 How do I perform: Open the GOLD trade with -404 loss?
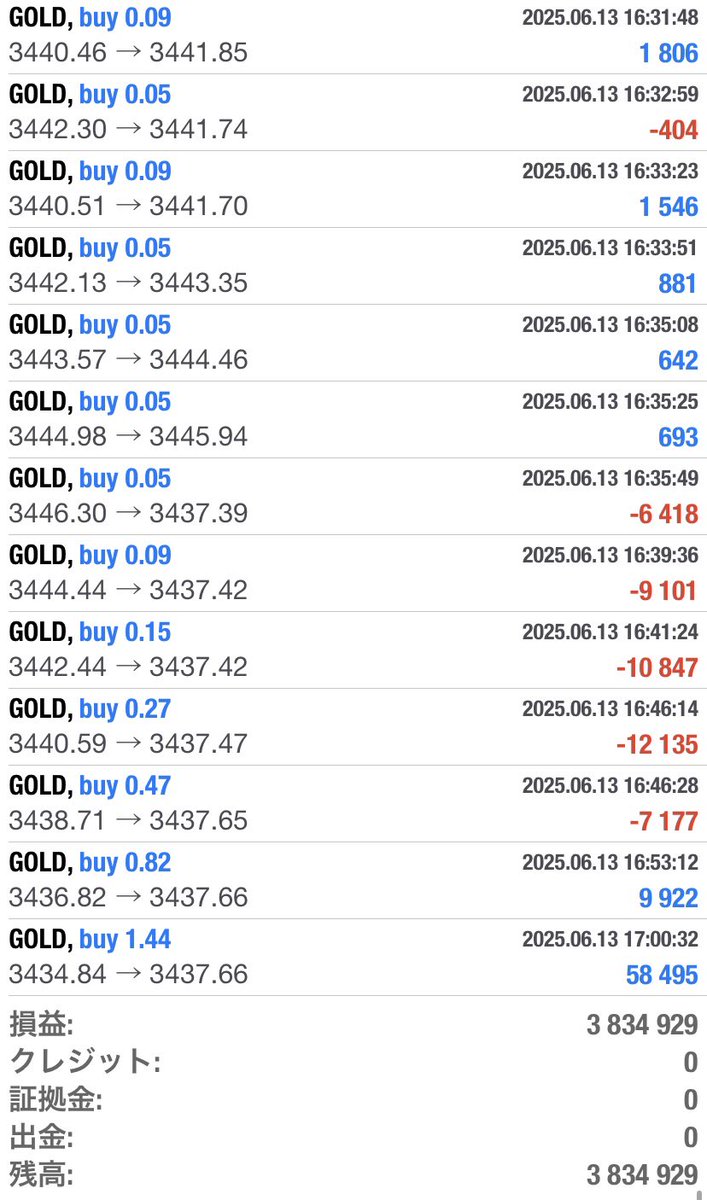353,112
